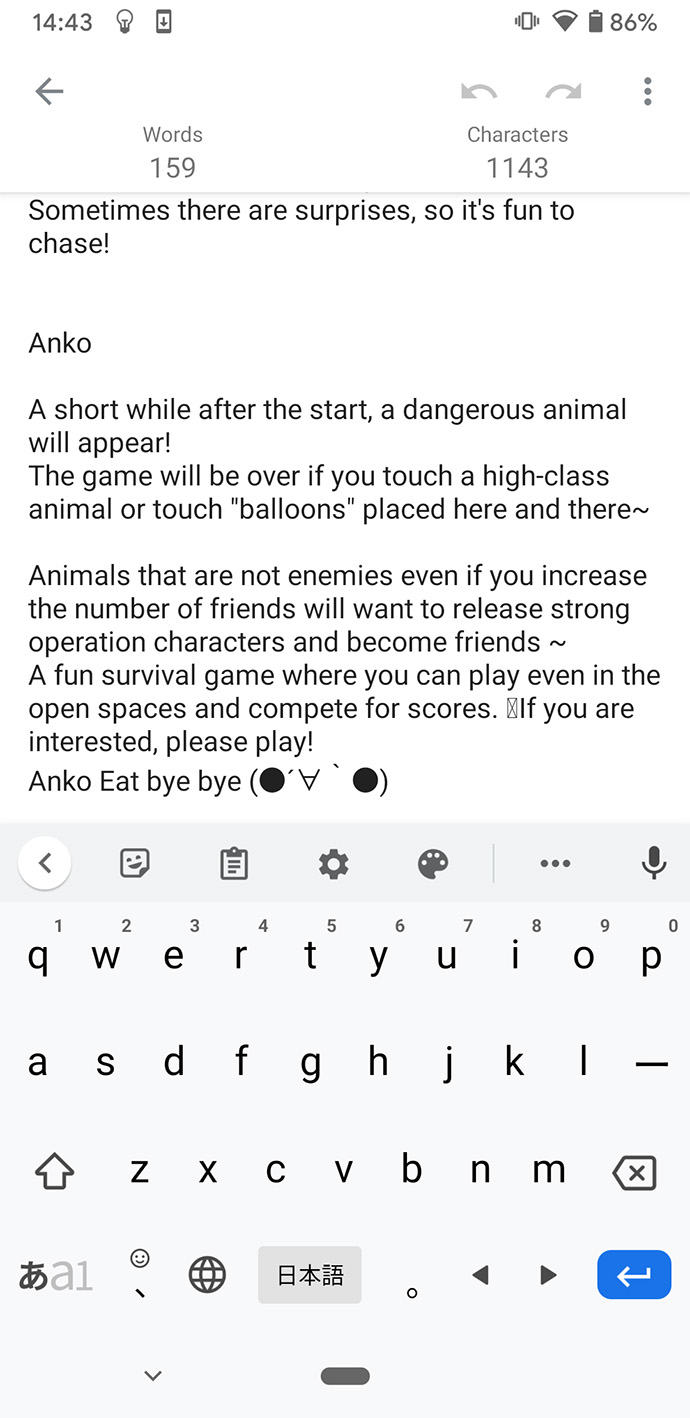Move the cursor right with the arrow key
This screenshot has width=690, height=1418.
[x=548, y=1275]
